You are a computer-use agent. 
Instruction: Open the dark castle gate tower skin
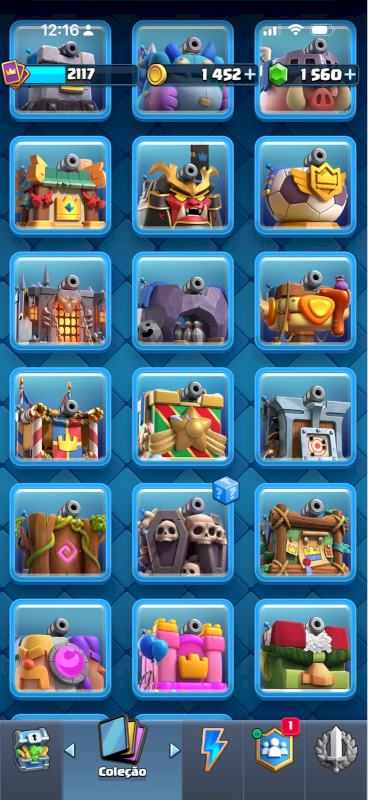click(x=60, y=302)
